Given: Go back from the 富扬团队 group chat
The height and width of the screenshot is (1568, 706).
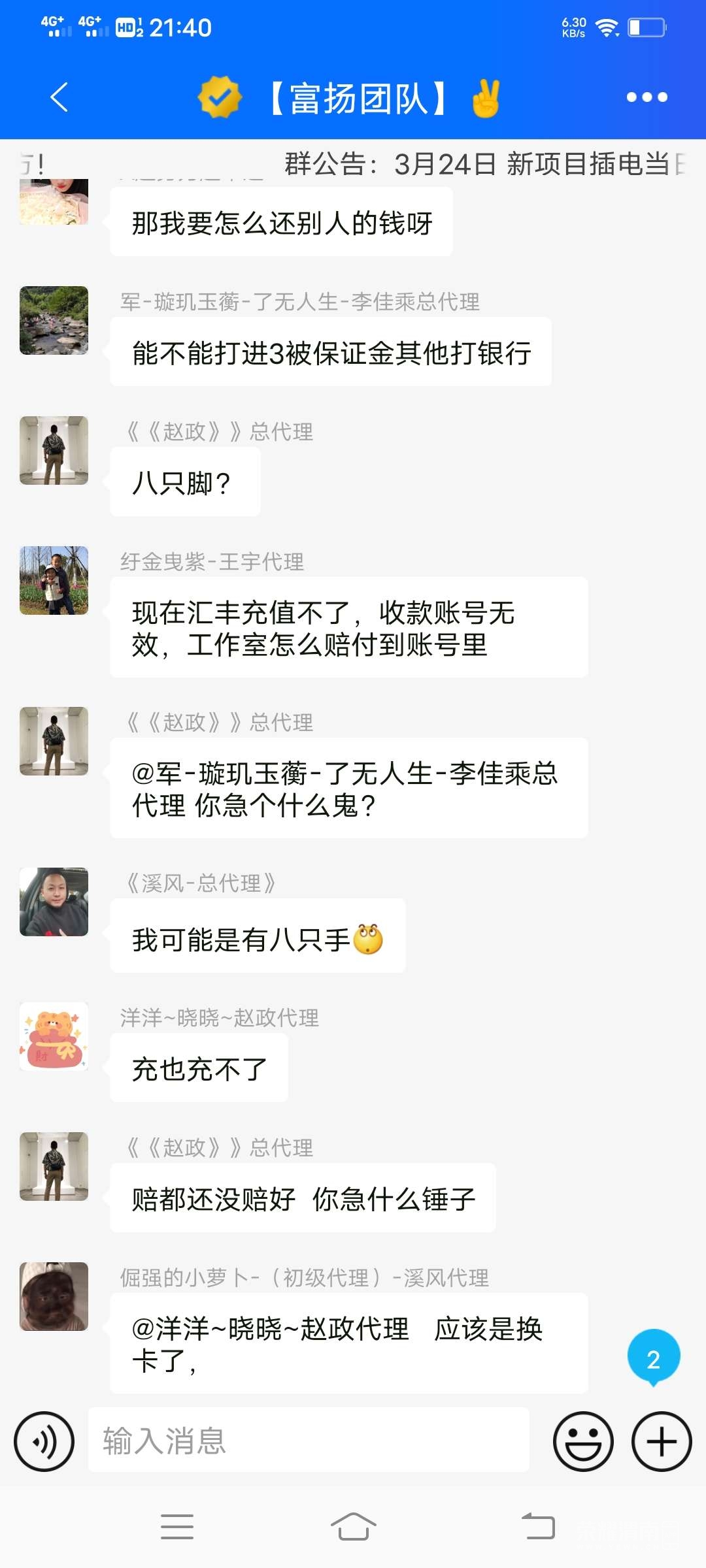Looking at the screenshot, I should click(x=59, y=98).
